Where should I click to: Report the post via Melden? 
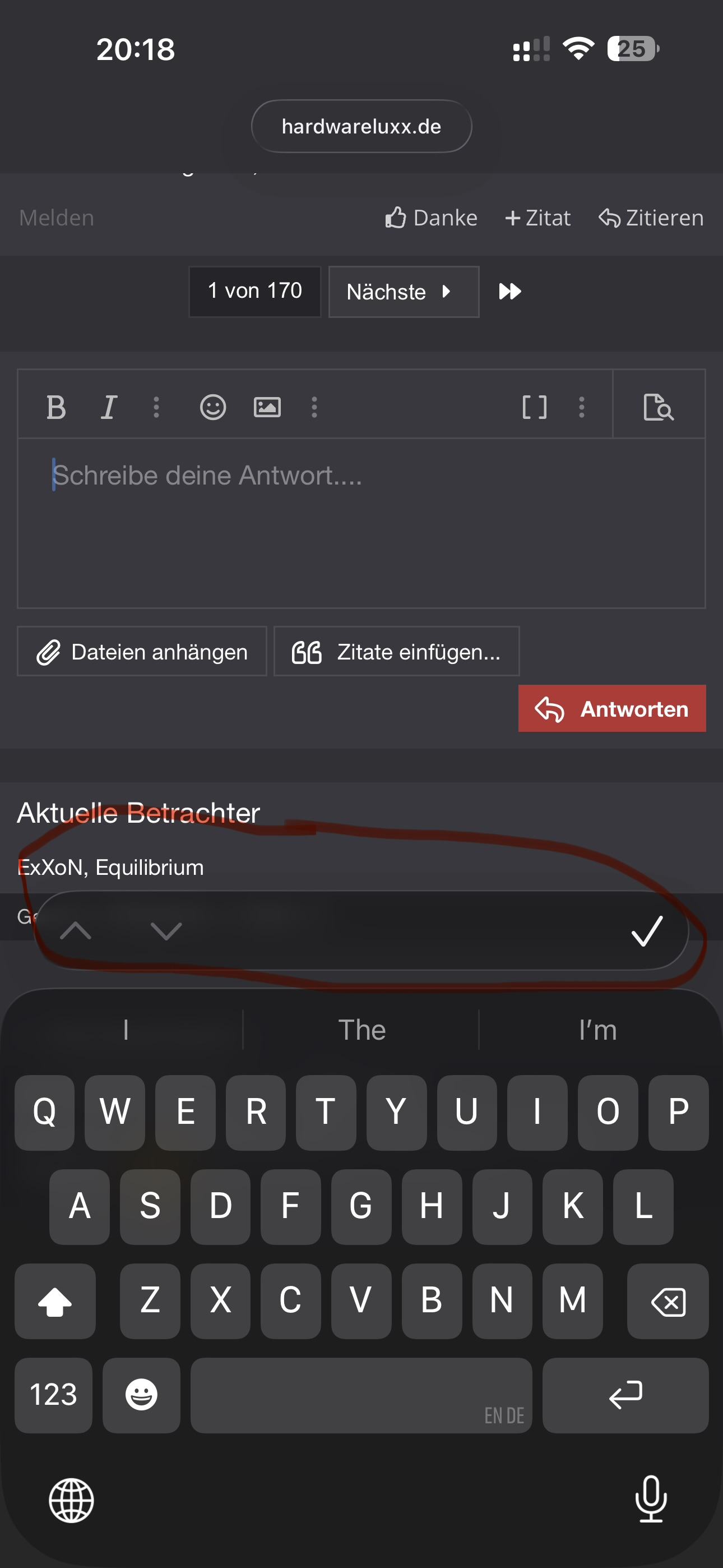point(57,218)
